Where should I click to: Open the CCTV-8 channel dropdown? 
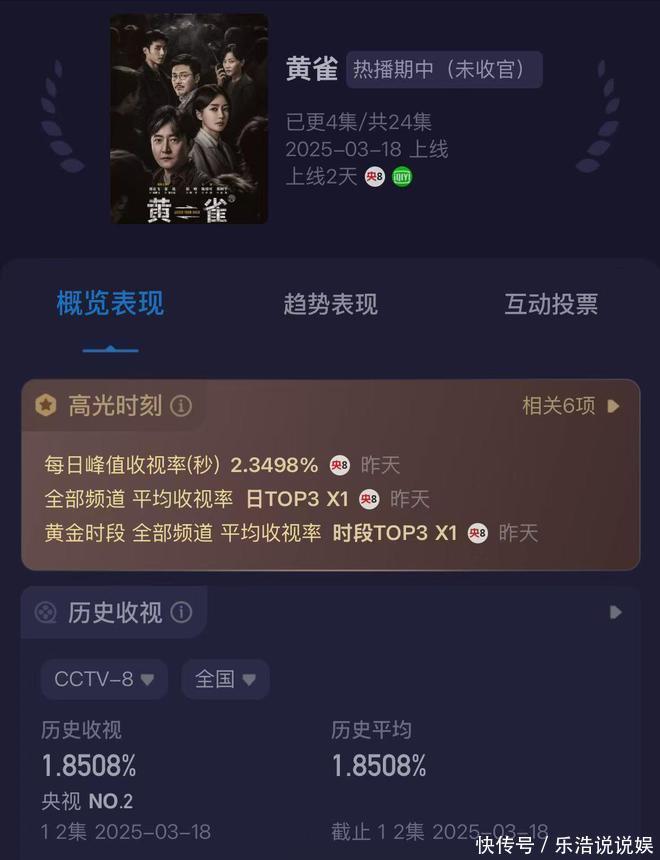(104, 679)
